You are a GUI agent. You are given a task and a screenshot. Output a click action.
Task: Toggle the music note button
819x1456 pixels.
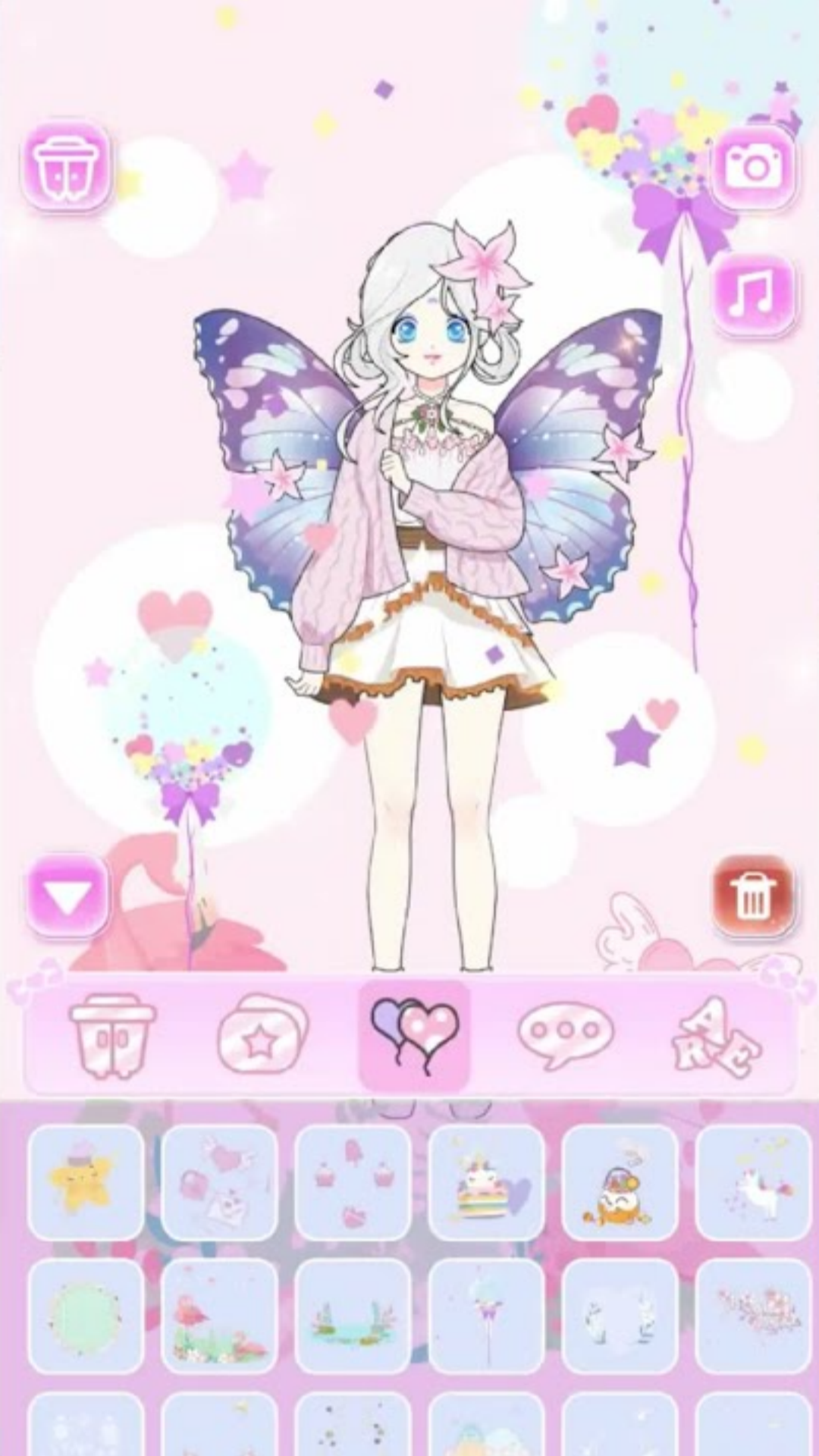tap(753, 295)
